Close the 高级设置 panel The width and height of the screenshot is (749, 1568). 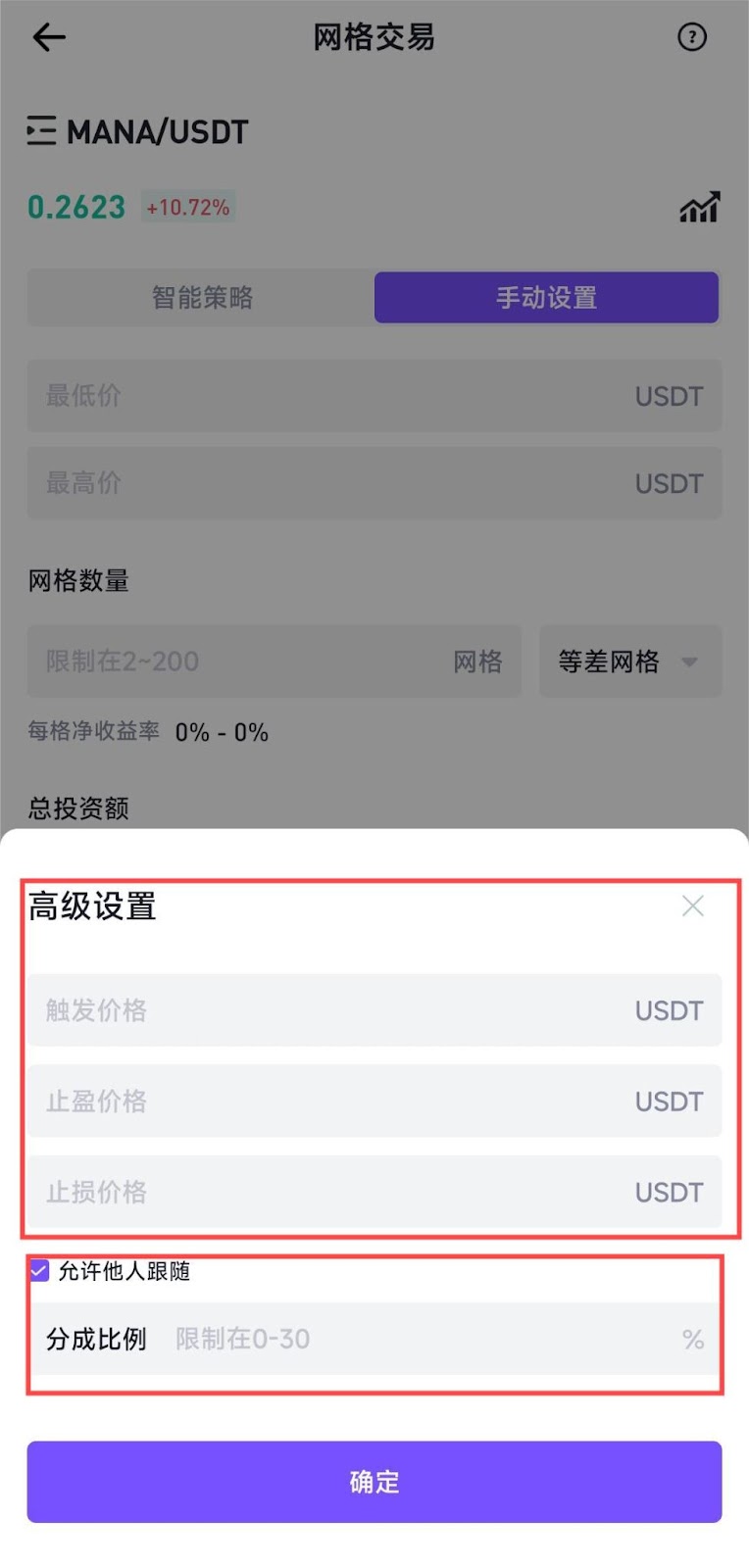pyautogui.click(x=692, y=906)
